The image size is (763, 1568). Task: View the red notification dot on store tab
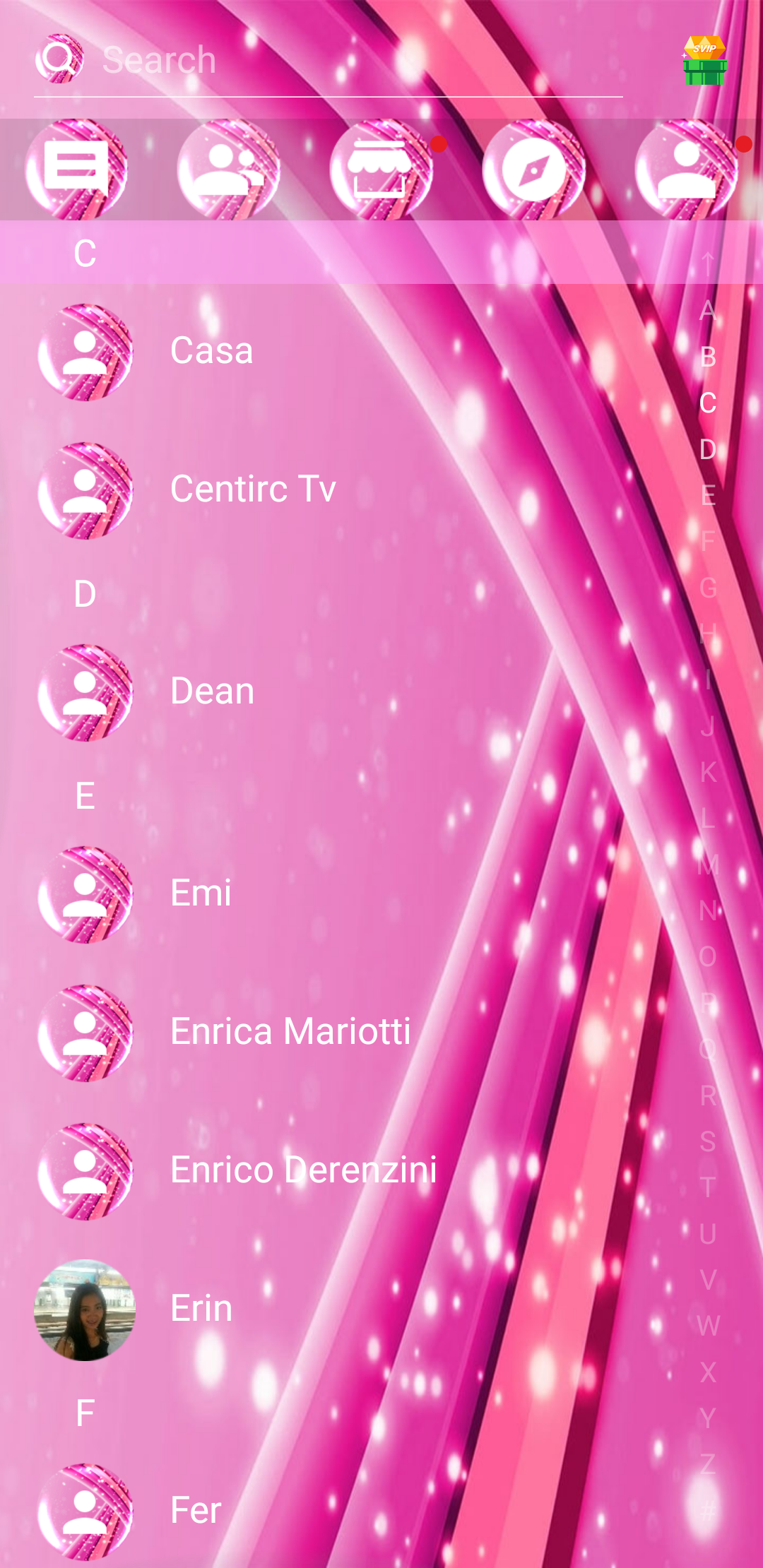tap(439, 145)
